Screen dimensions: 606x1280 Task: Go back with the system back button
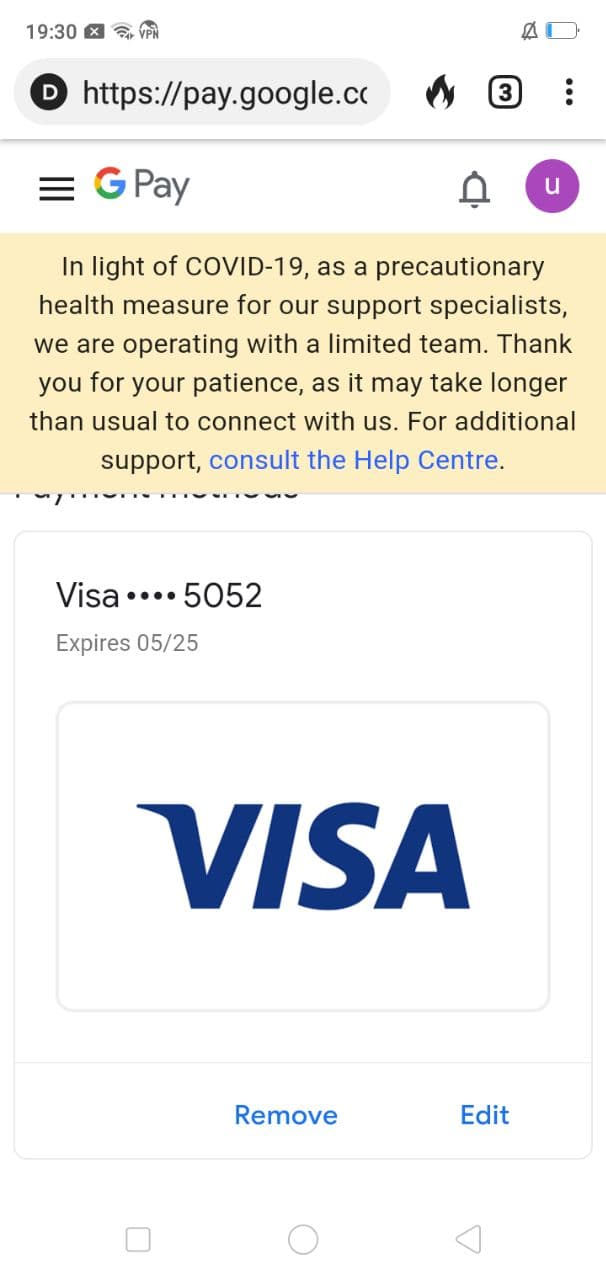[x=468, y=1240]
